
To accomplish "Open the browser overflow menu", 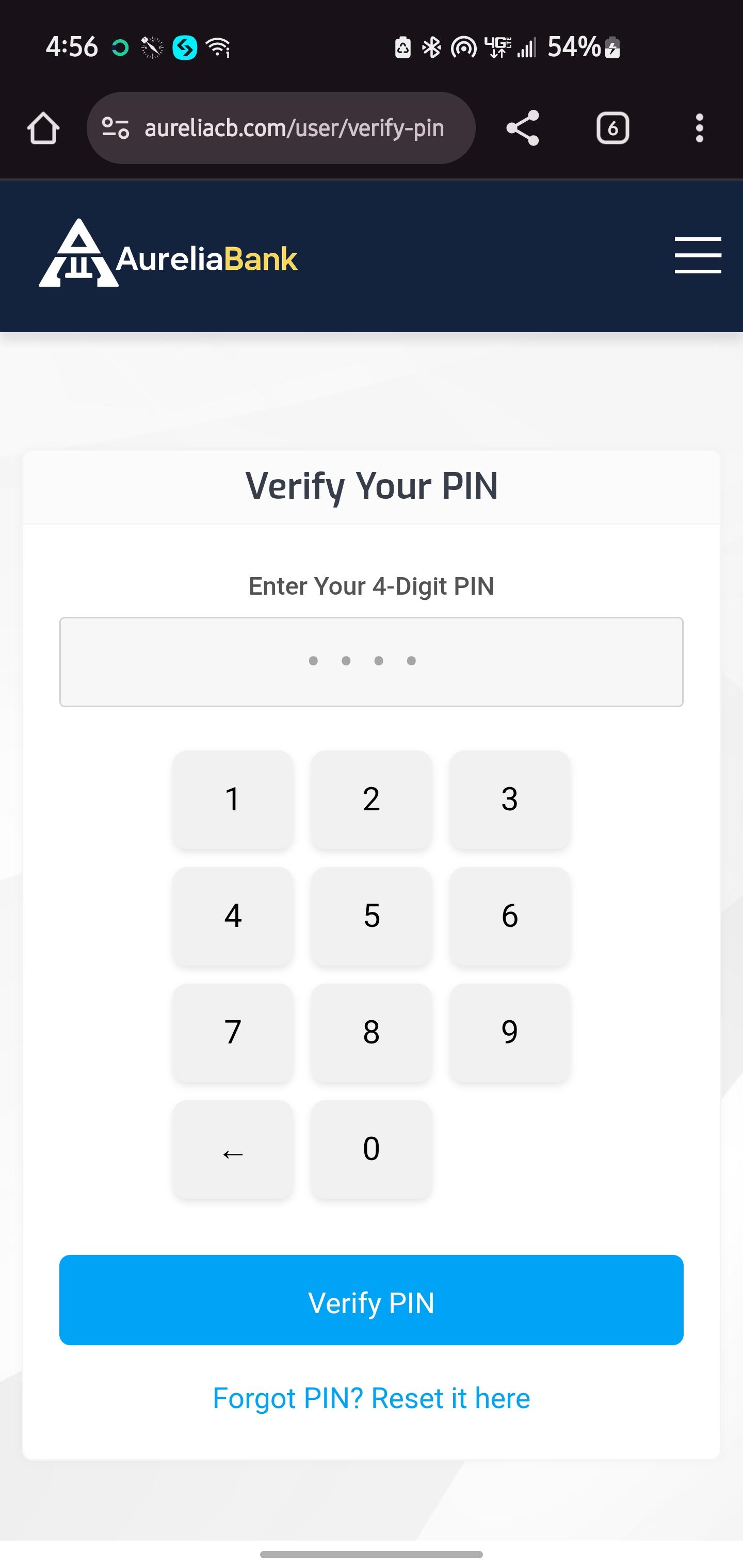I will [699, 128].
